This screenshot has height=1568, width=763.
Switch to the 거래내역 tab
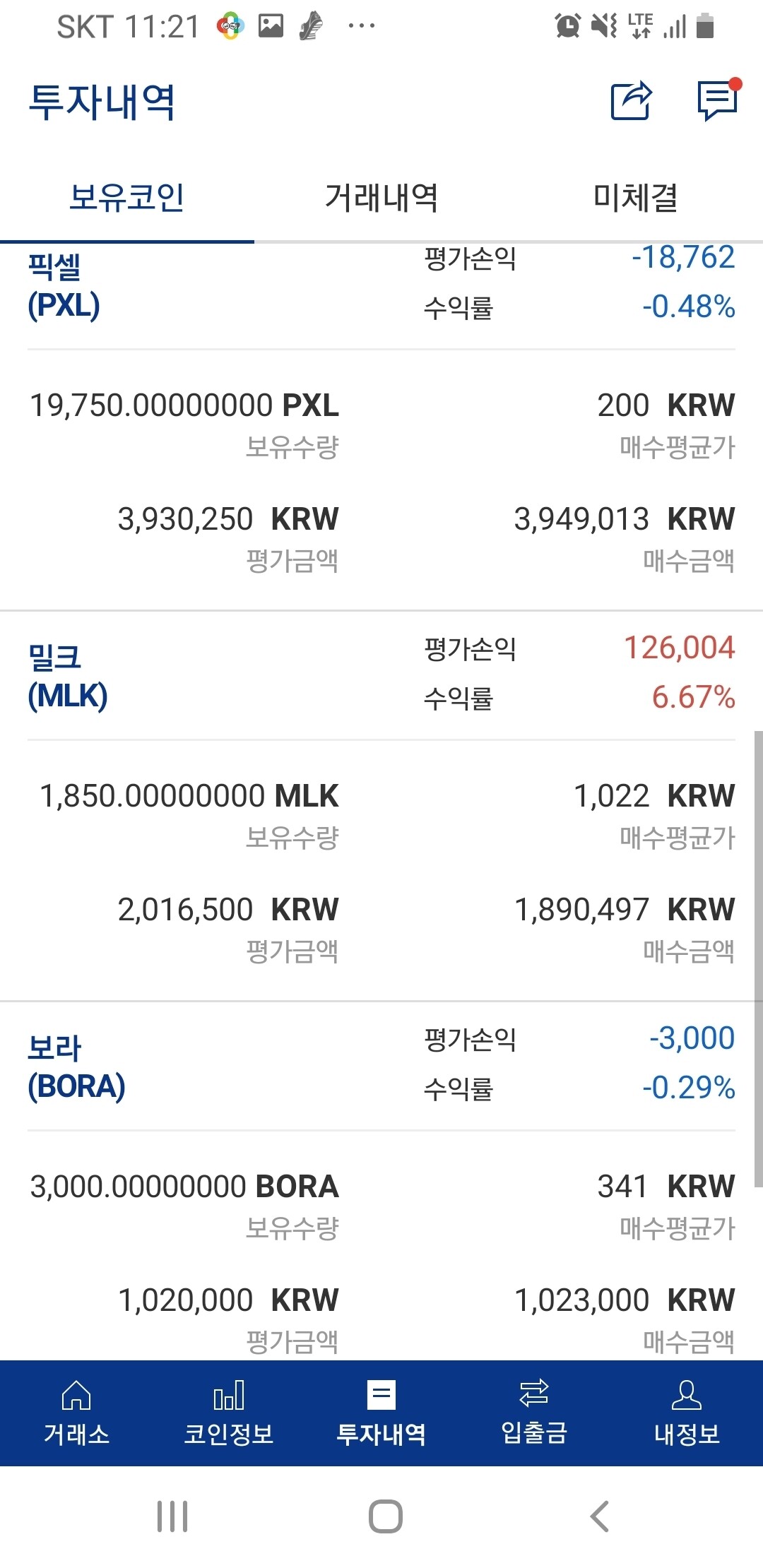(x=381, y=198)
